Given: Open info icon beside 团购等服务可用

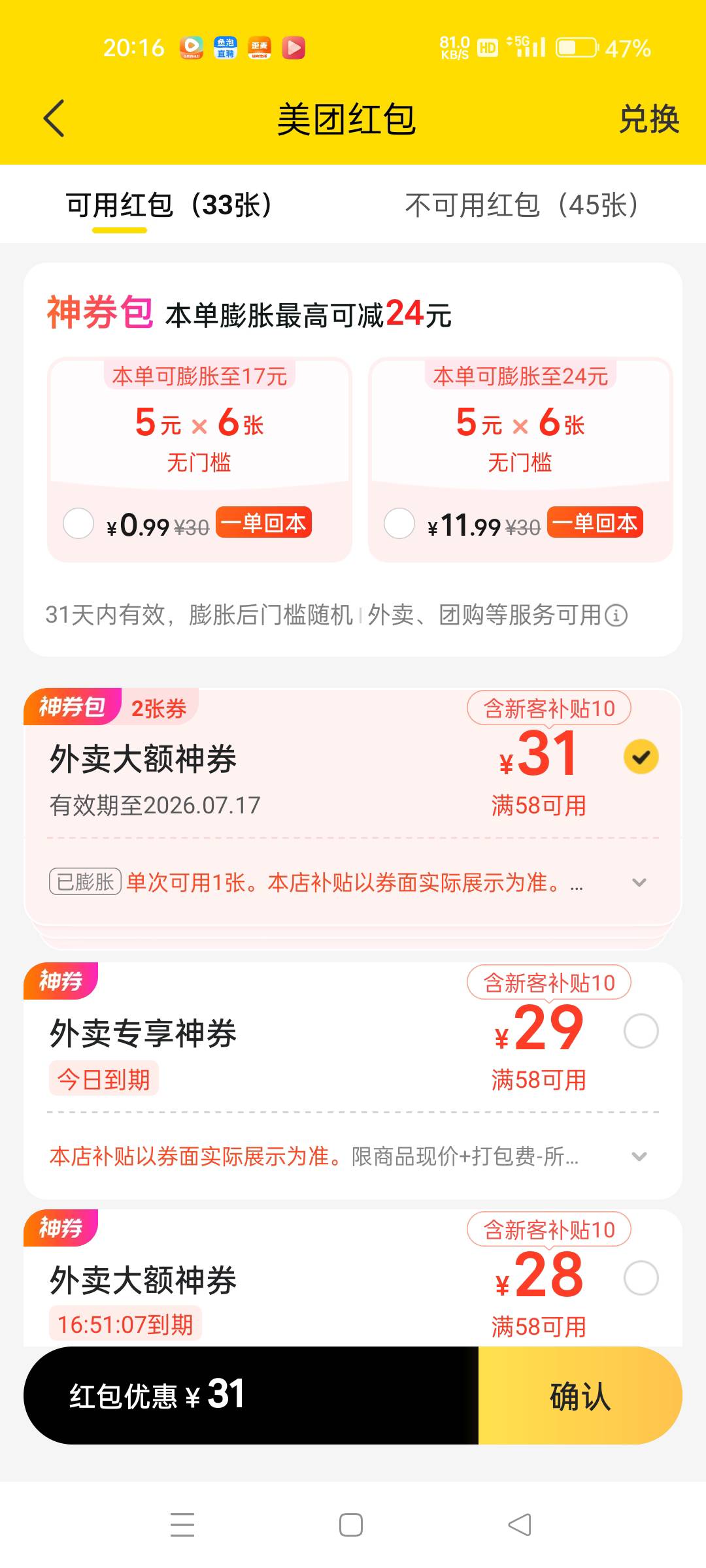Looking at the screenshot, I should coord(616,615).
